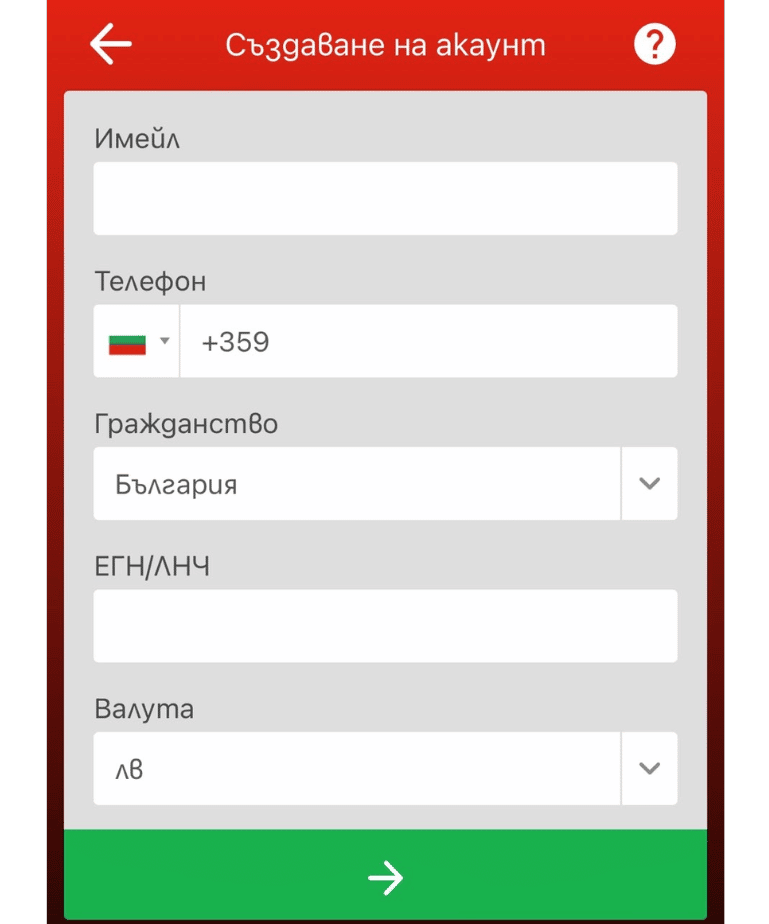Open the help question mark
Screen dimensions: 769x924
tap(655, 45)
